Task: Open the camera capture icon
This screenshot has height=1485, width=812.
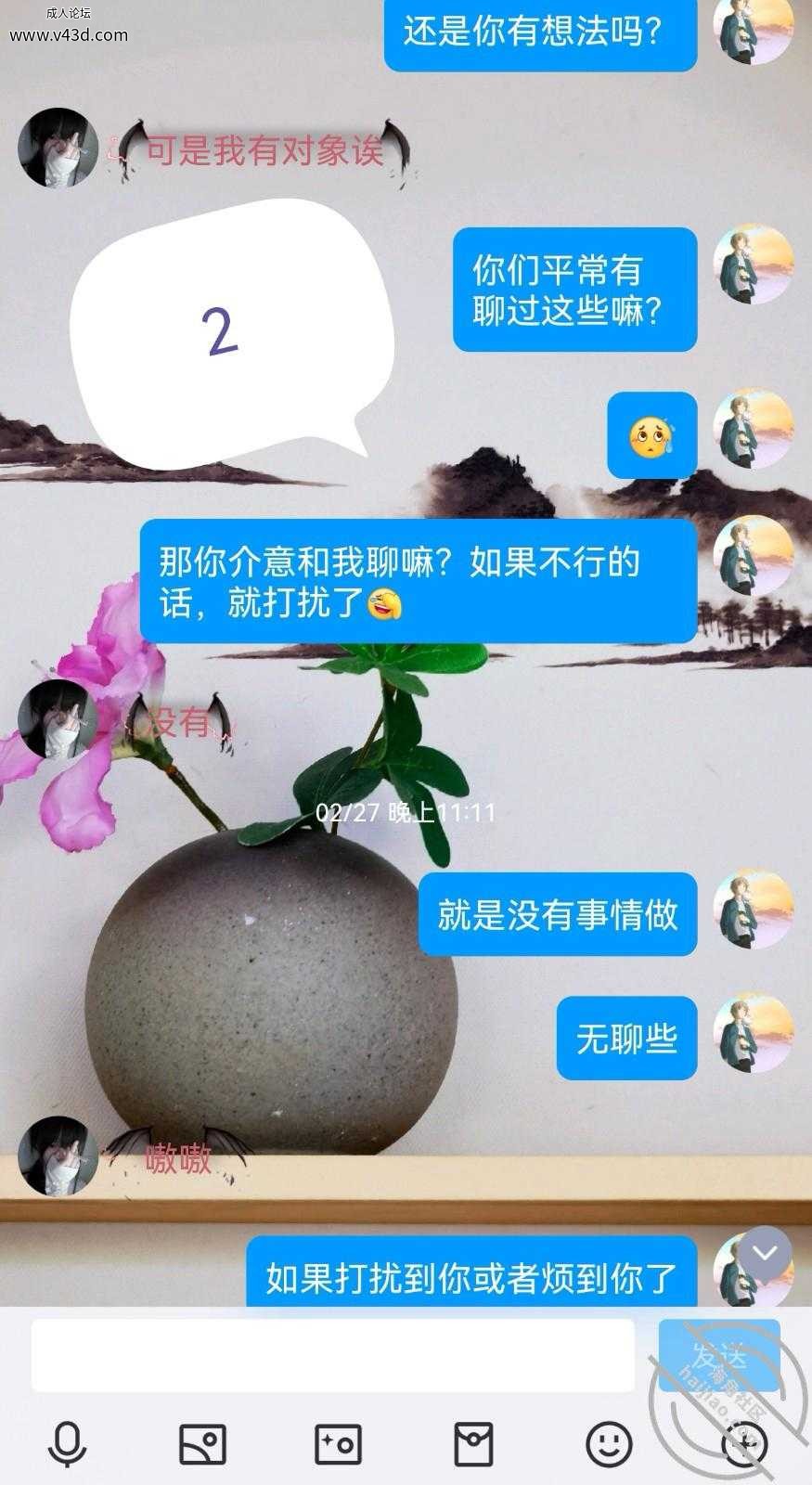Action: (338, 1444)
